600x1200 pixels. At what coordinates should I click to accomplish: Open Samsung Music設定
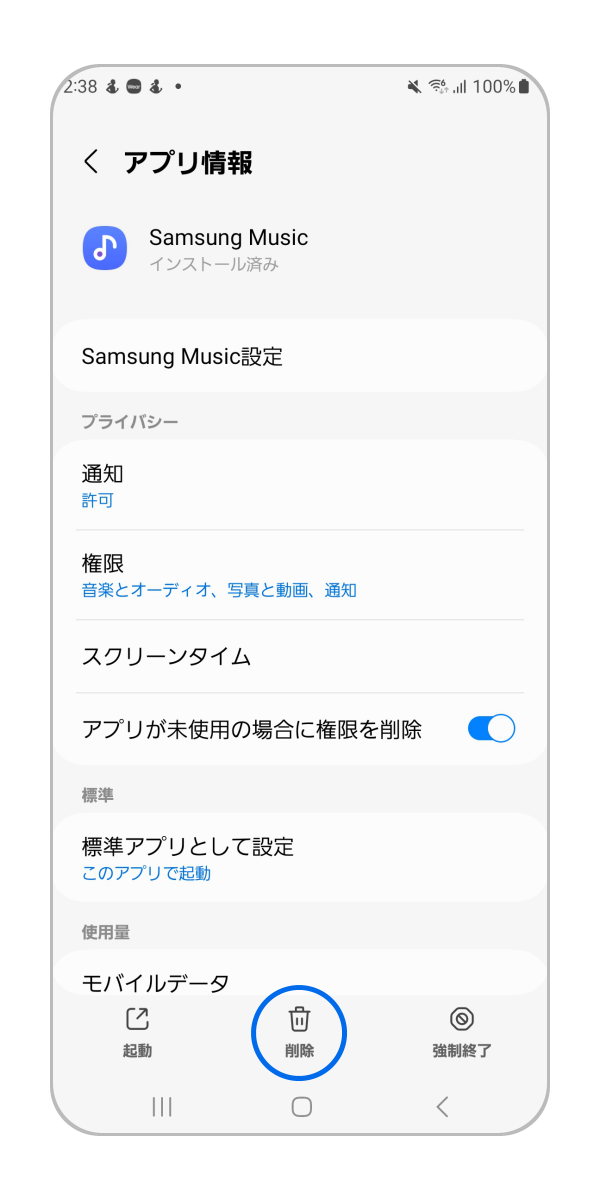[300, 356]
